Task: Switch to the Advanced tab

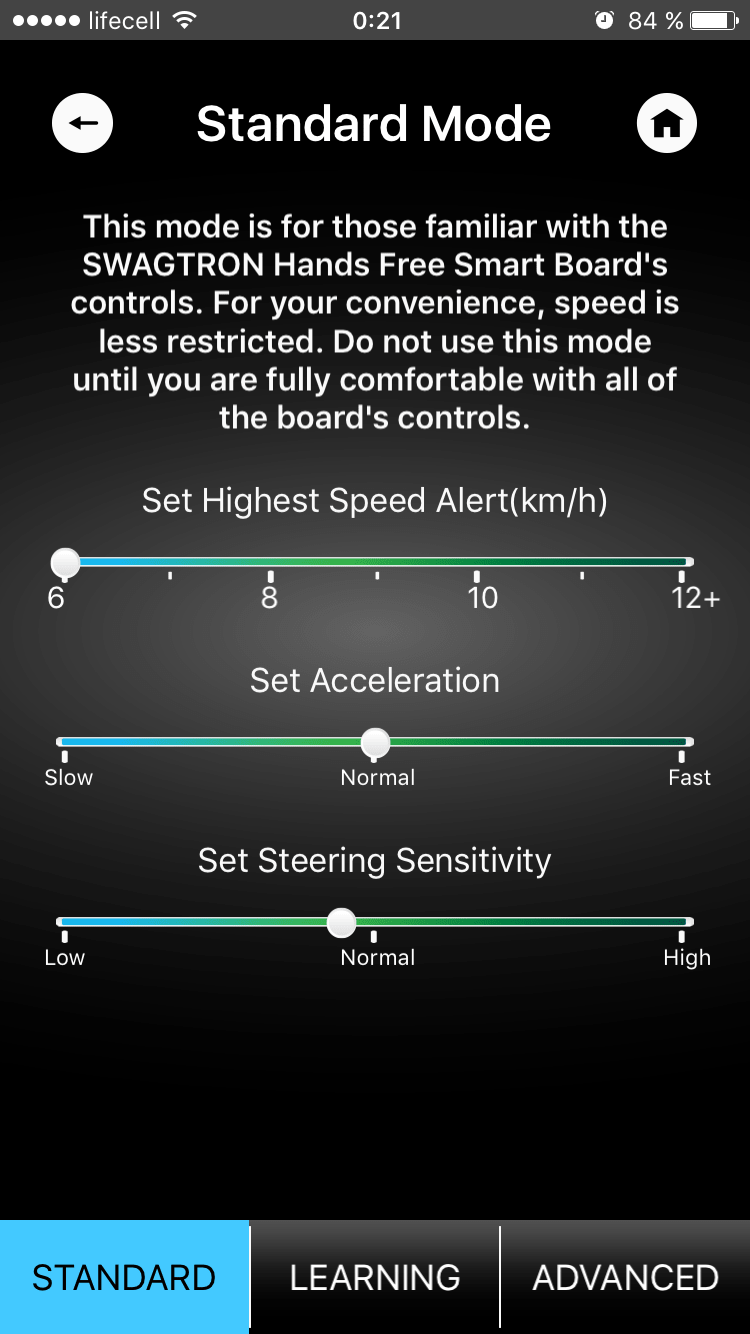Action: [626, 1277]
